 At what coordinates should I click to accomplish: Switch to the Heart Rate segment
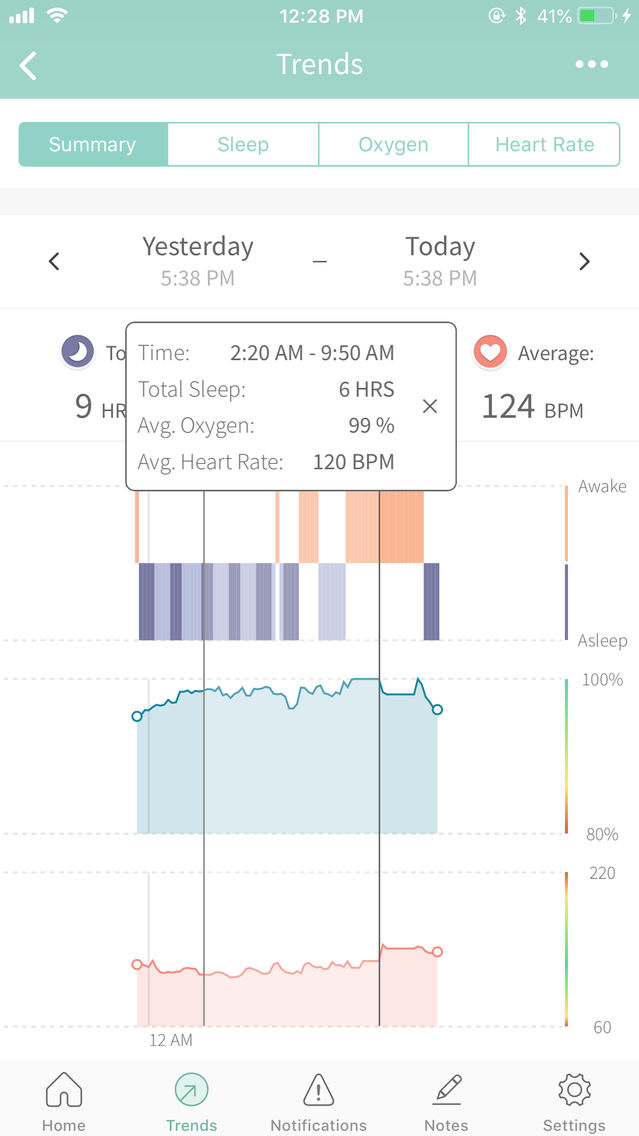pos(544,145)
